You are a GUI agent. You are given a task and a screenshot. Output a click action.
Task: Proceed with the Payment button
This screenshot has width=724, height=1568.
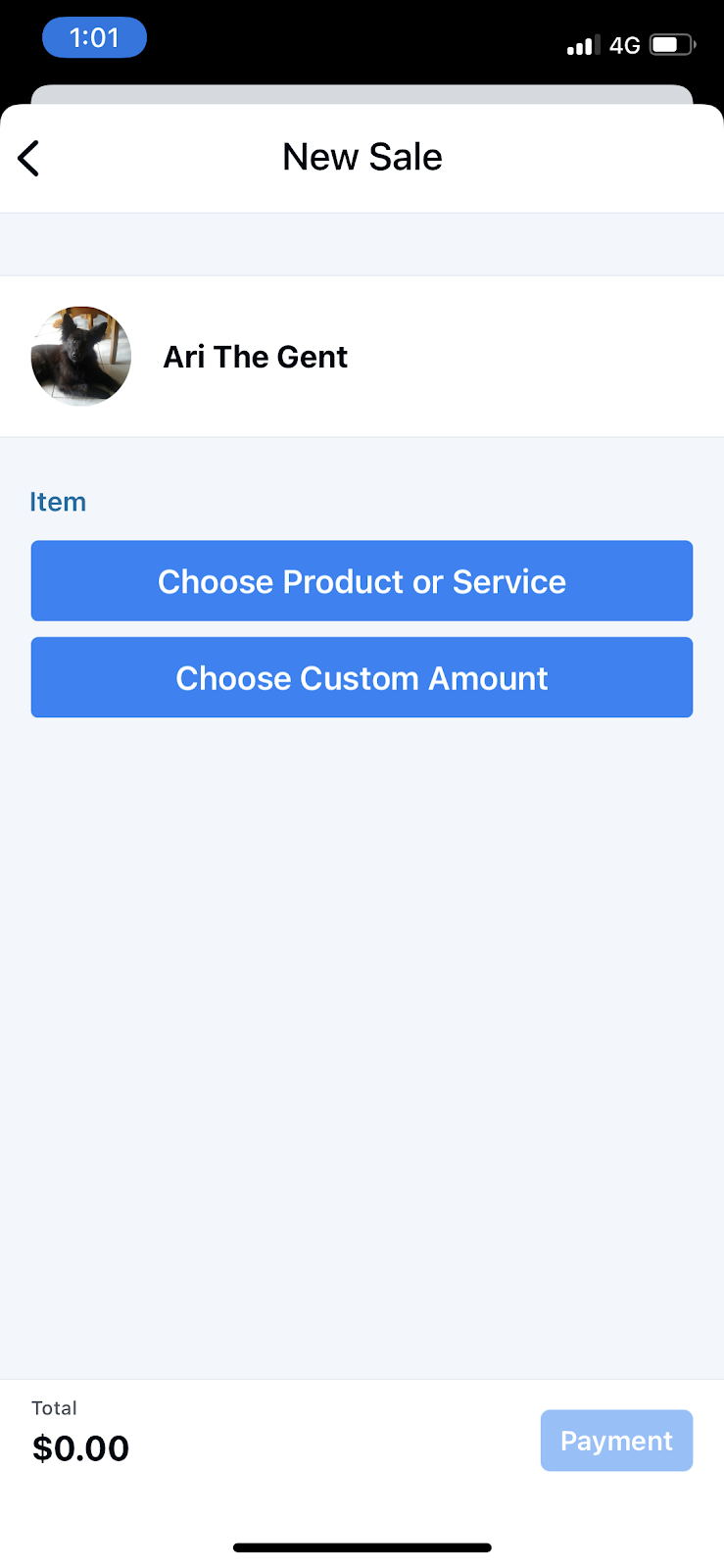616,1441
